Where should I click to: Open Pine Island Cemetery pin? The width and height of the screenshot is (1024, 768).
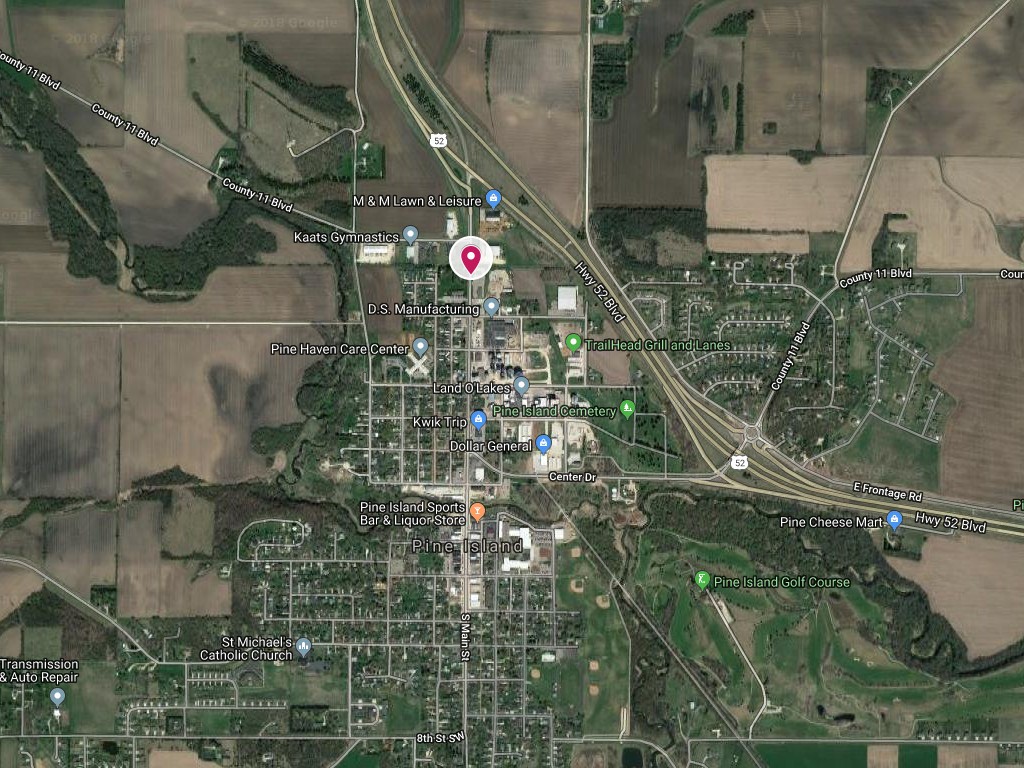[x=627, y=408]
